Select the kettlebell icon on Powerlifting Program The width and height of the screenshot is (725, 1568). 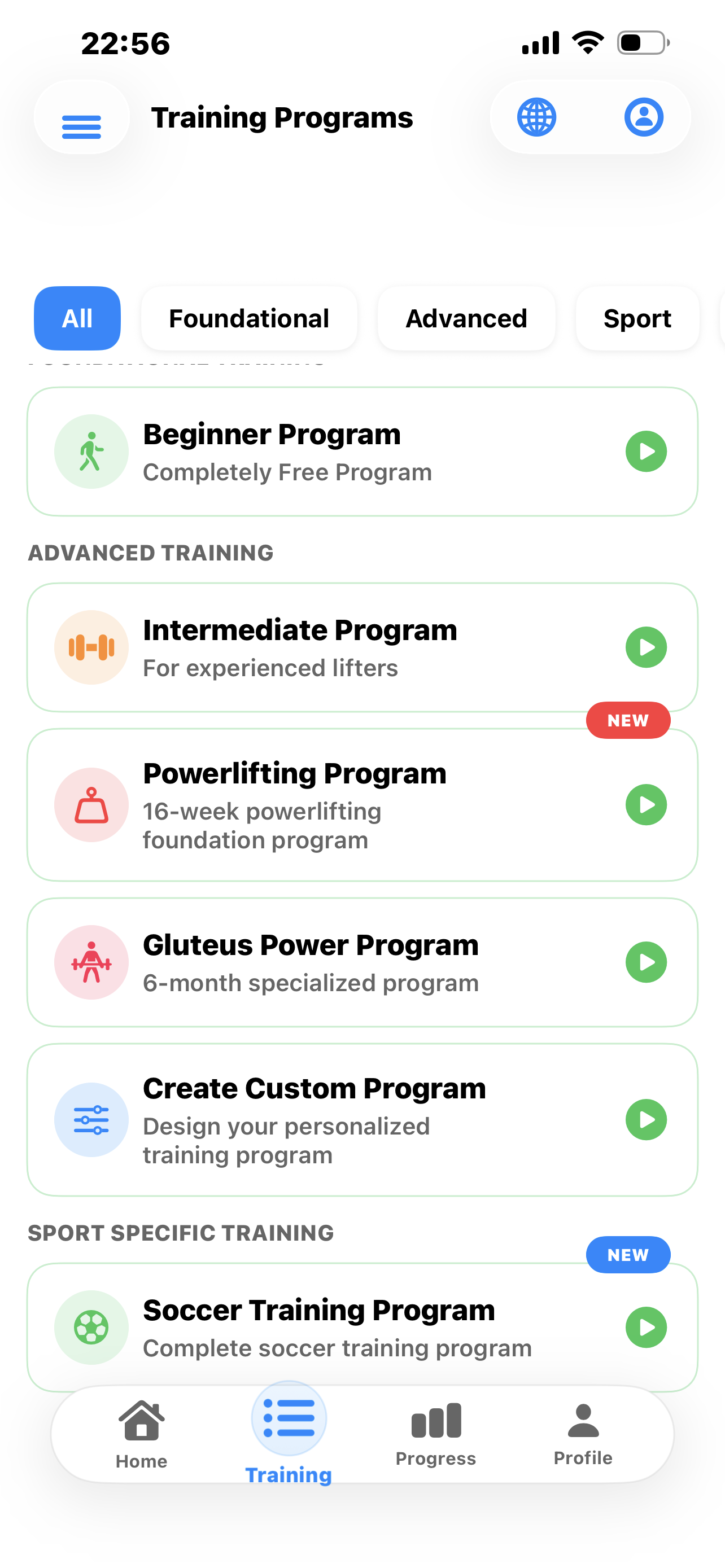(91, 805)
